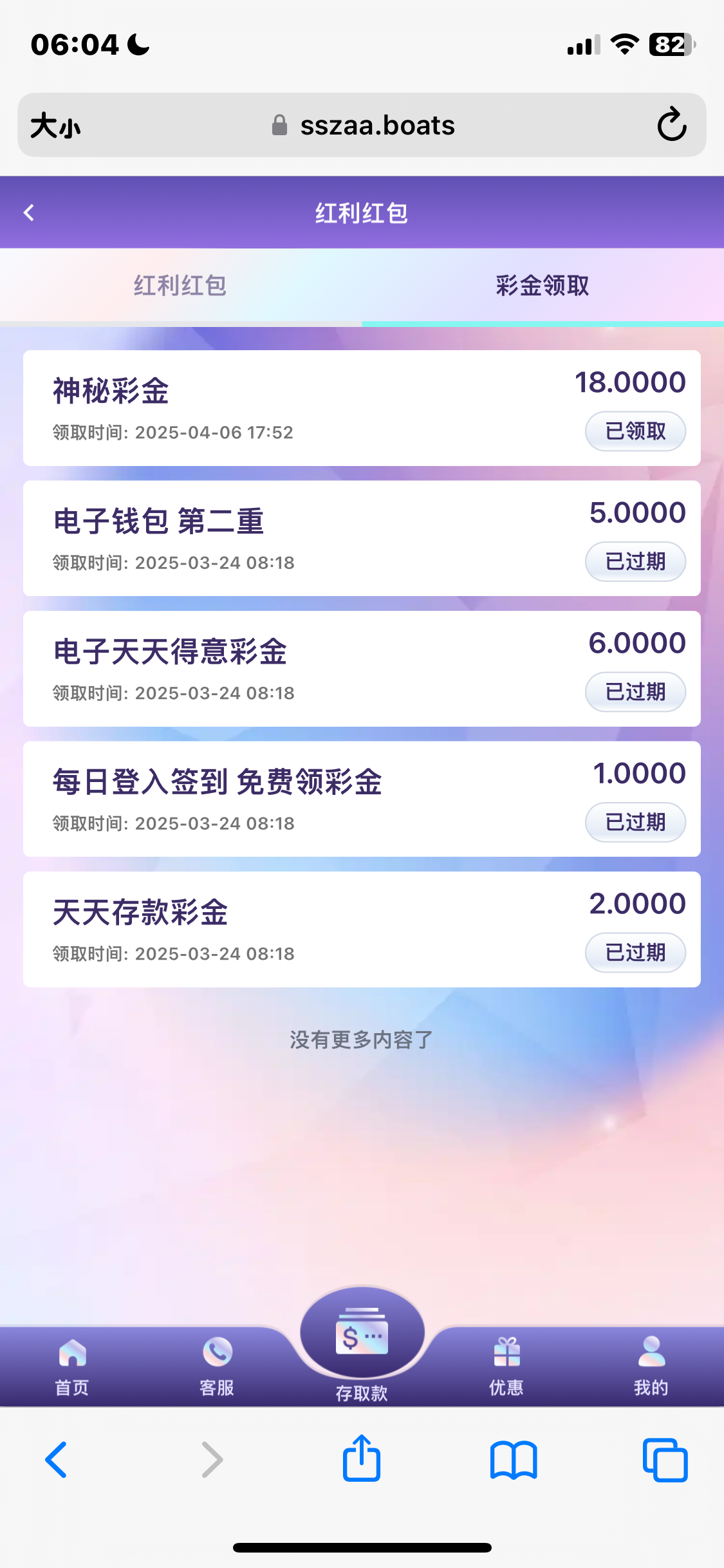Screen dimensions: 724x1568
Task: Tap the 大小 text size control
Action: [x=55, y=126]
